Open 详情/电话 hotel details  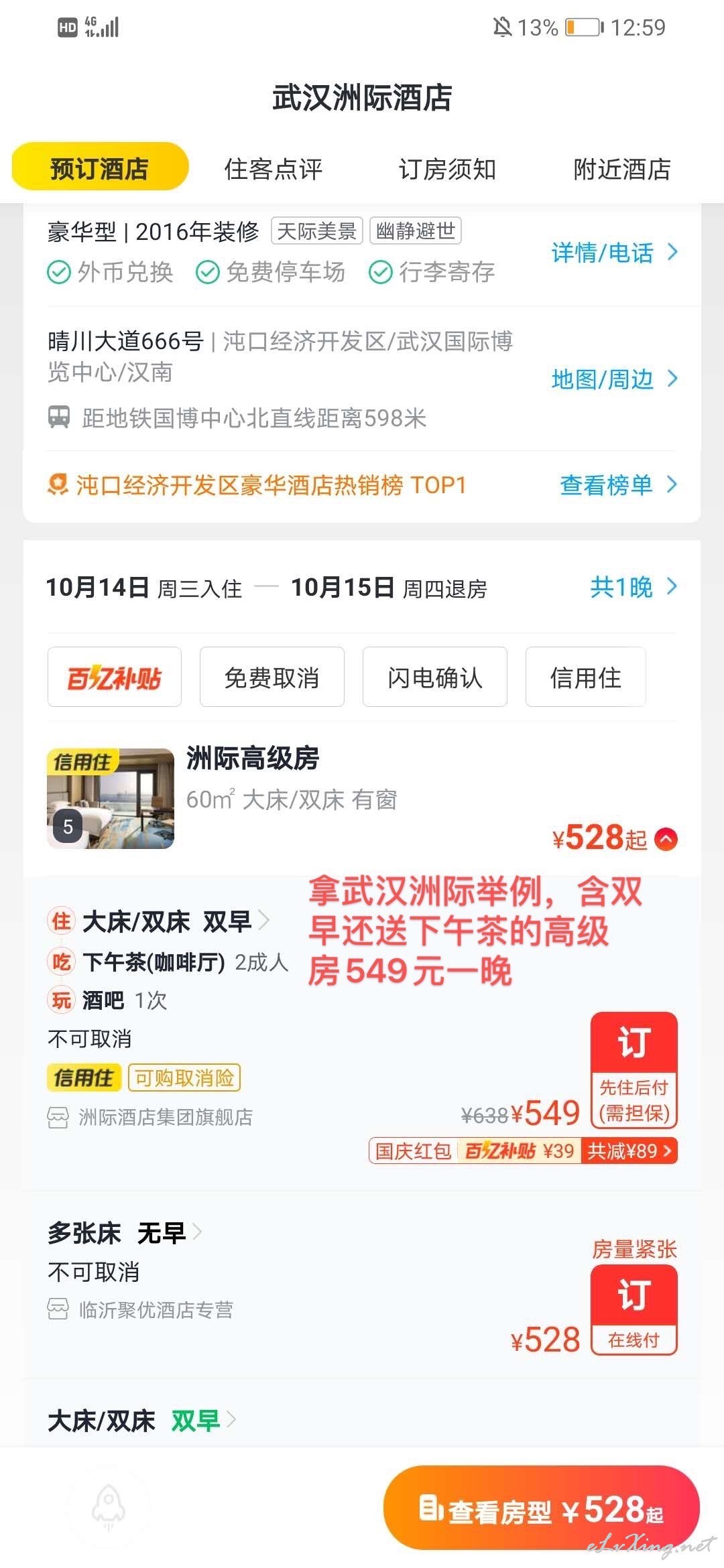click(x=615, y=253)
